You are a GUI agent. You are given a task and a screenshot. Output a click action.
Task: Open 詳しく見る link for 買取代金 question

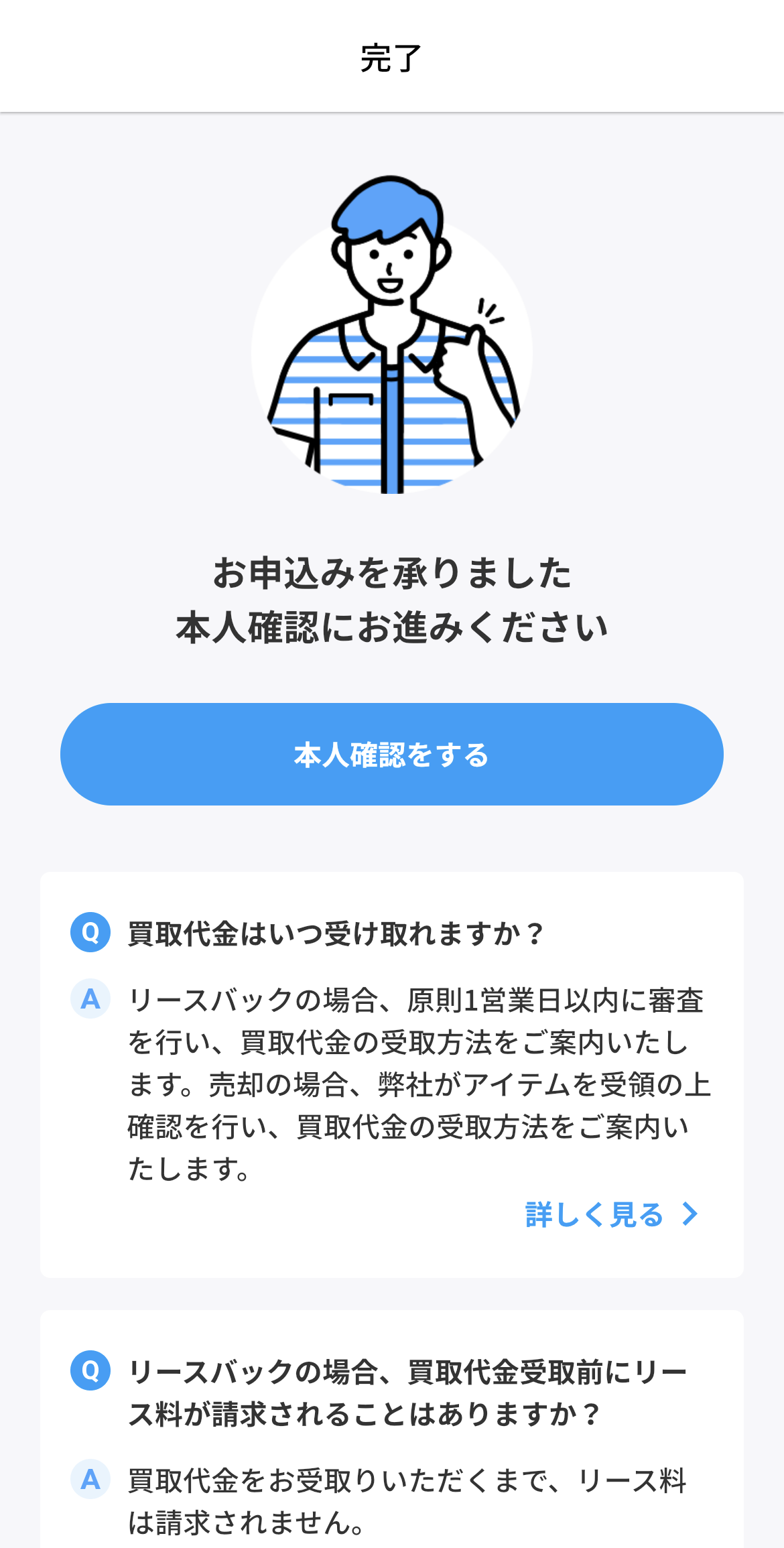click(x=610, y=1214)
